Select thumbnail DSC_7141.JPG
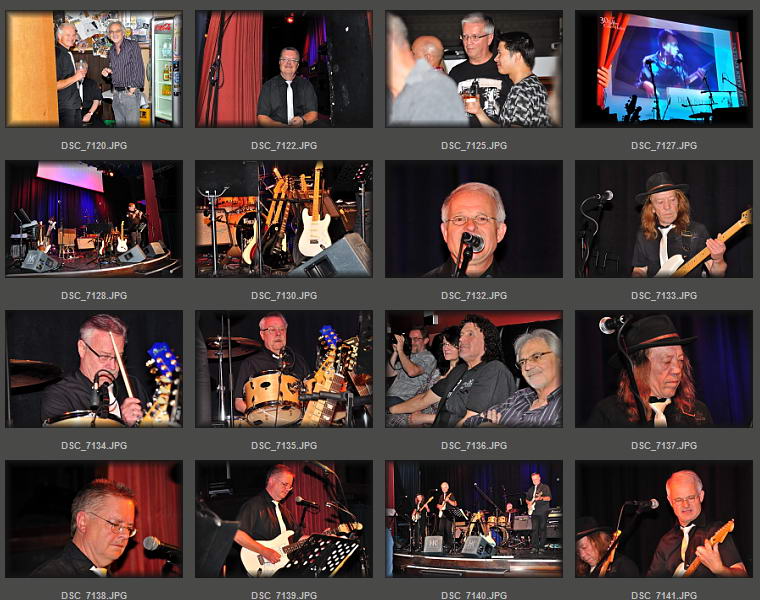 coord(664,519)
